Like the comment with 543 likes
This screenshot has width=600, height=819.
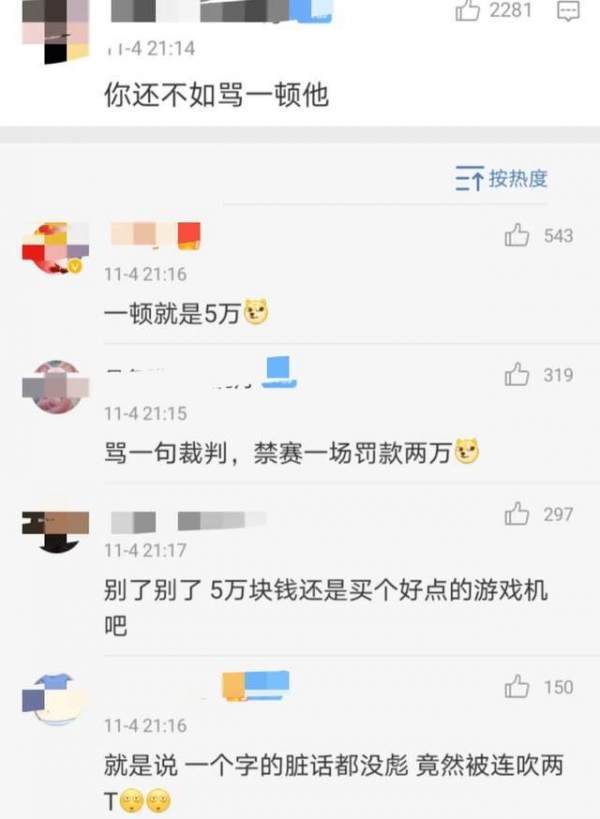click(x=517, y=236)
